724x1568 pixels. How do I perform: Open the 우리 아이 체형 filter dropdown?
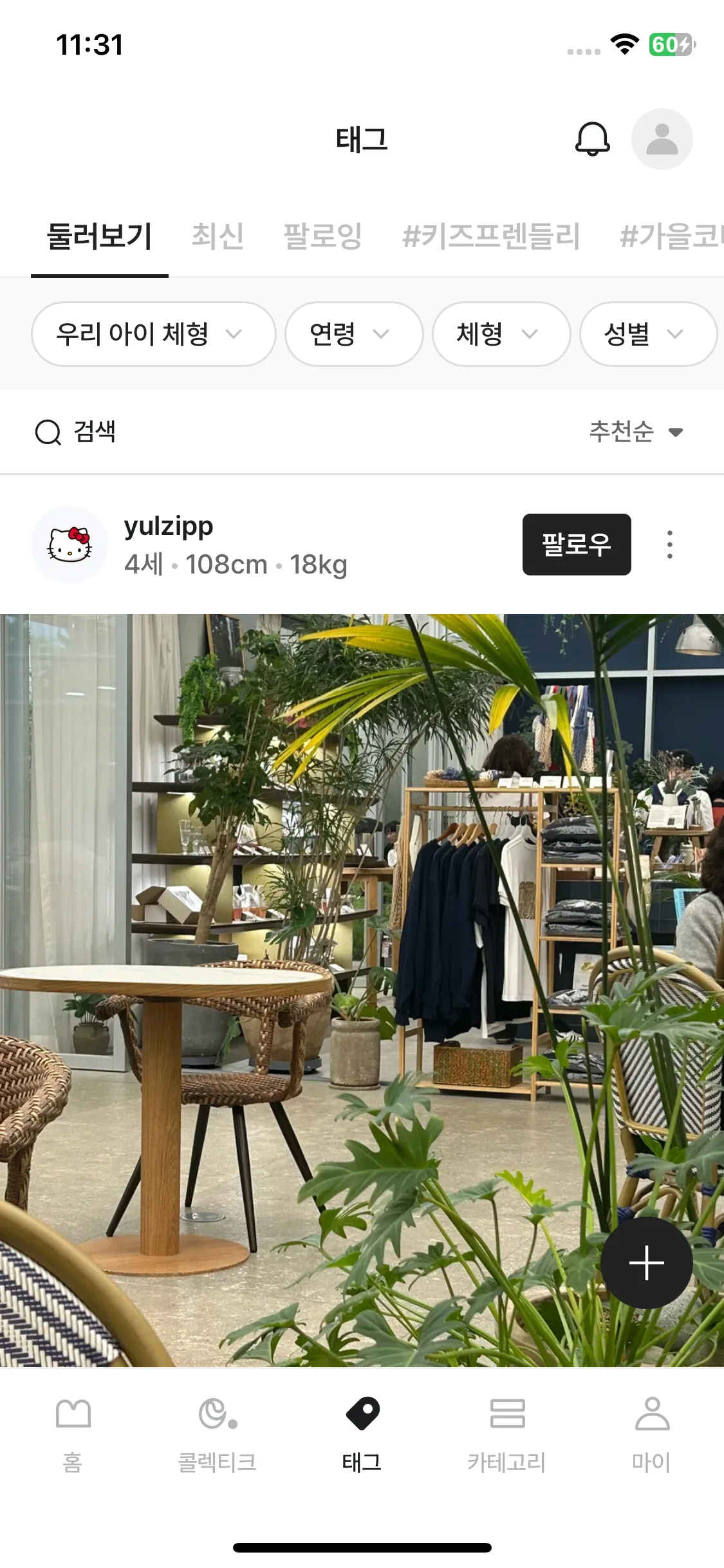(x=153, y=334)
